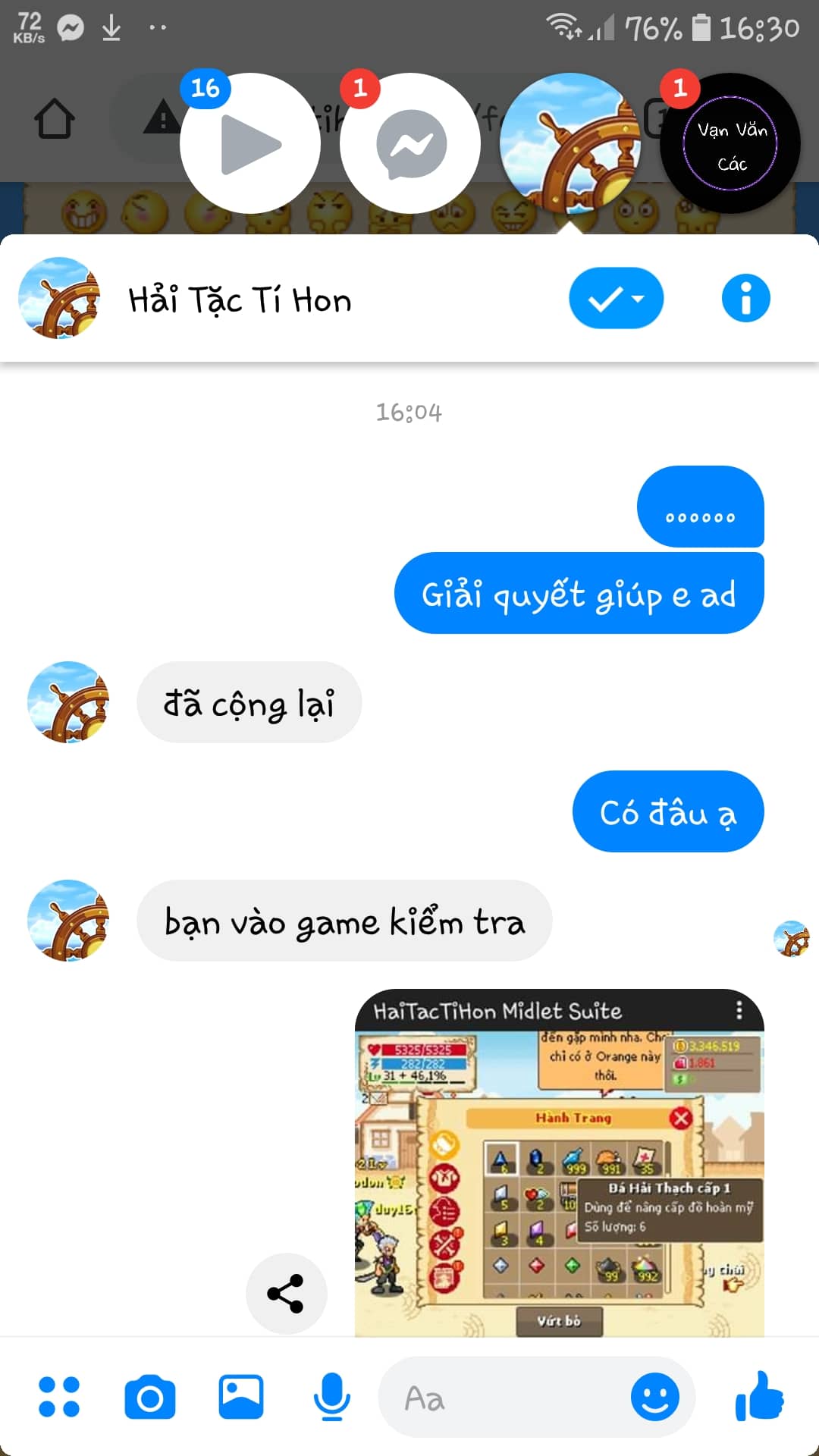
Task: Open the chat head with 16 badge
Action: pyautogui.click(x=249, y=143)
